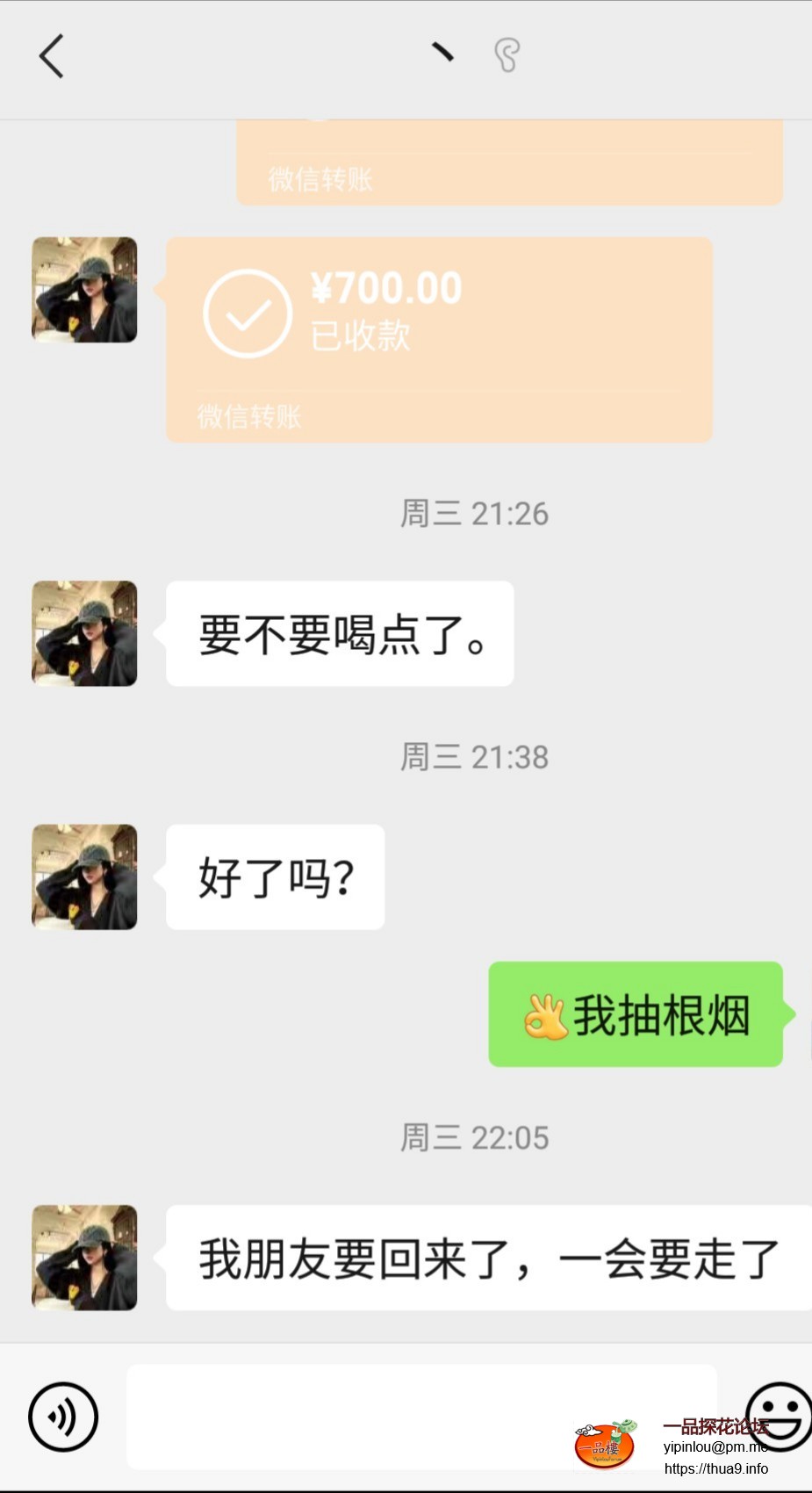
Task: Go back from this chat
Action: pyautogui.click(x=52, y=57)
